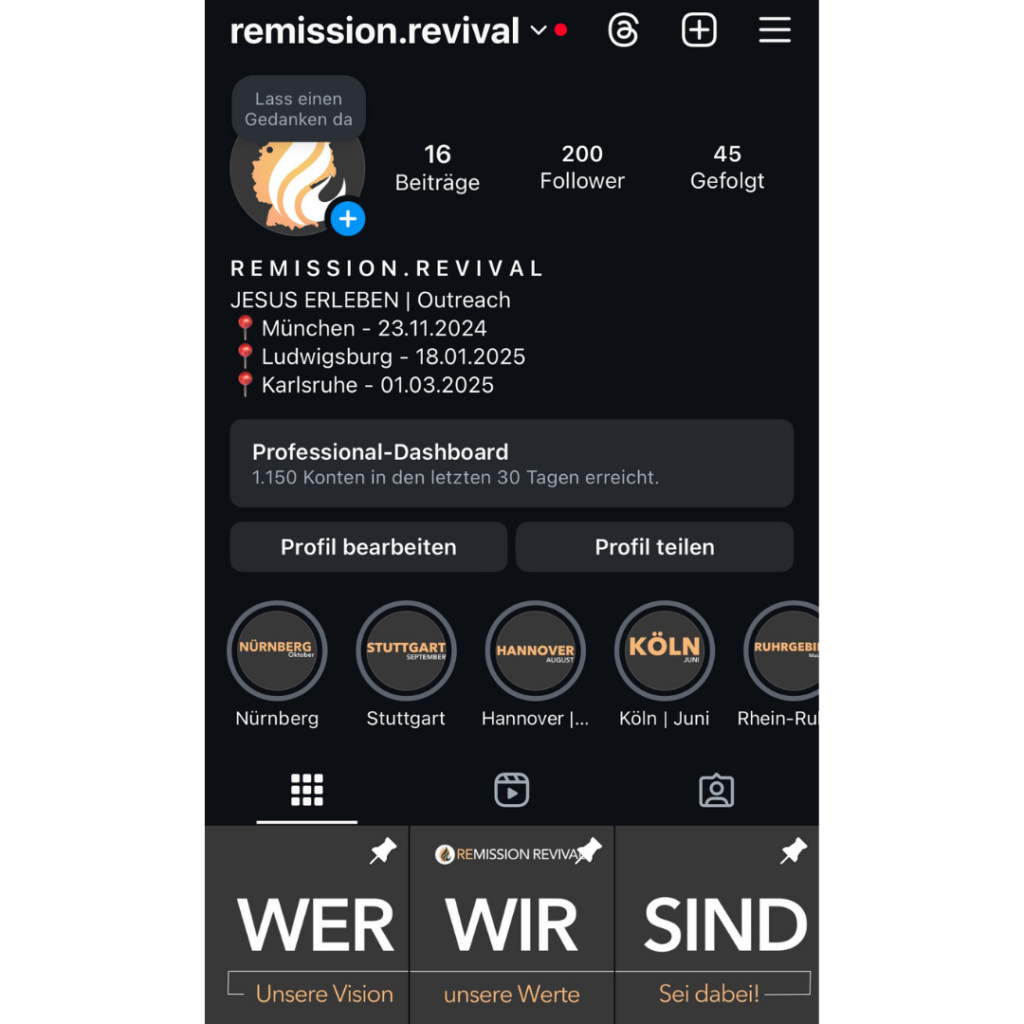Open the Stuttgart story highlight
The height and width of the screenshot is (1024, 1024).
406,650
